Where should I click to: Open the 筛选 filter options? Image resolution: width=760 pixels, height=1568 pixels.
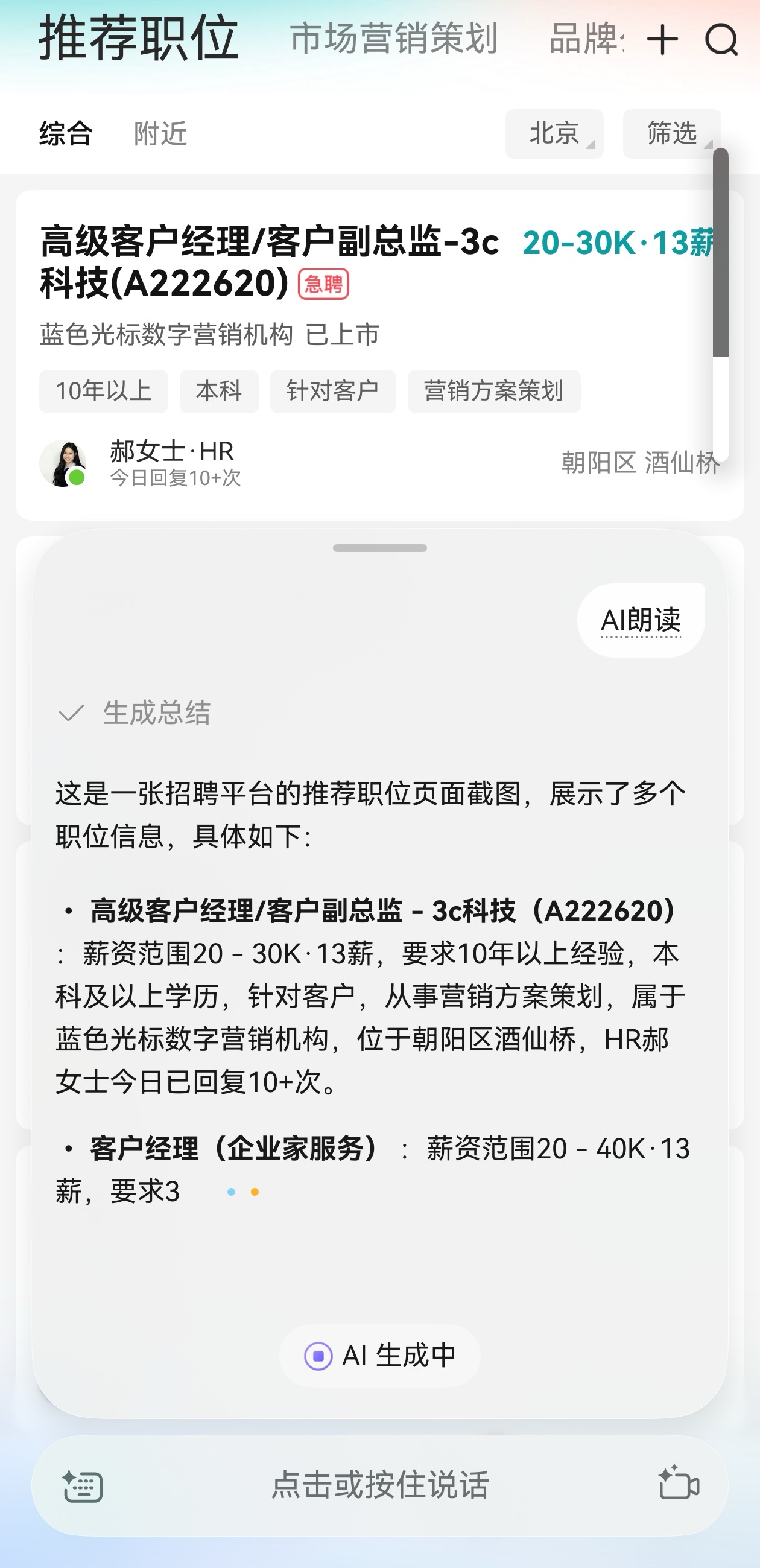(671, 134)
